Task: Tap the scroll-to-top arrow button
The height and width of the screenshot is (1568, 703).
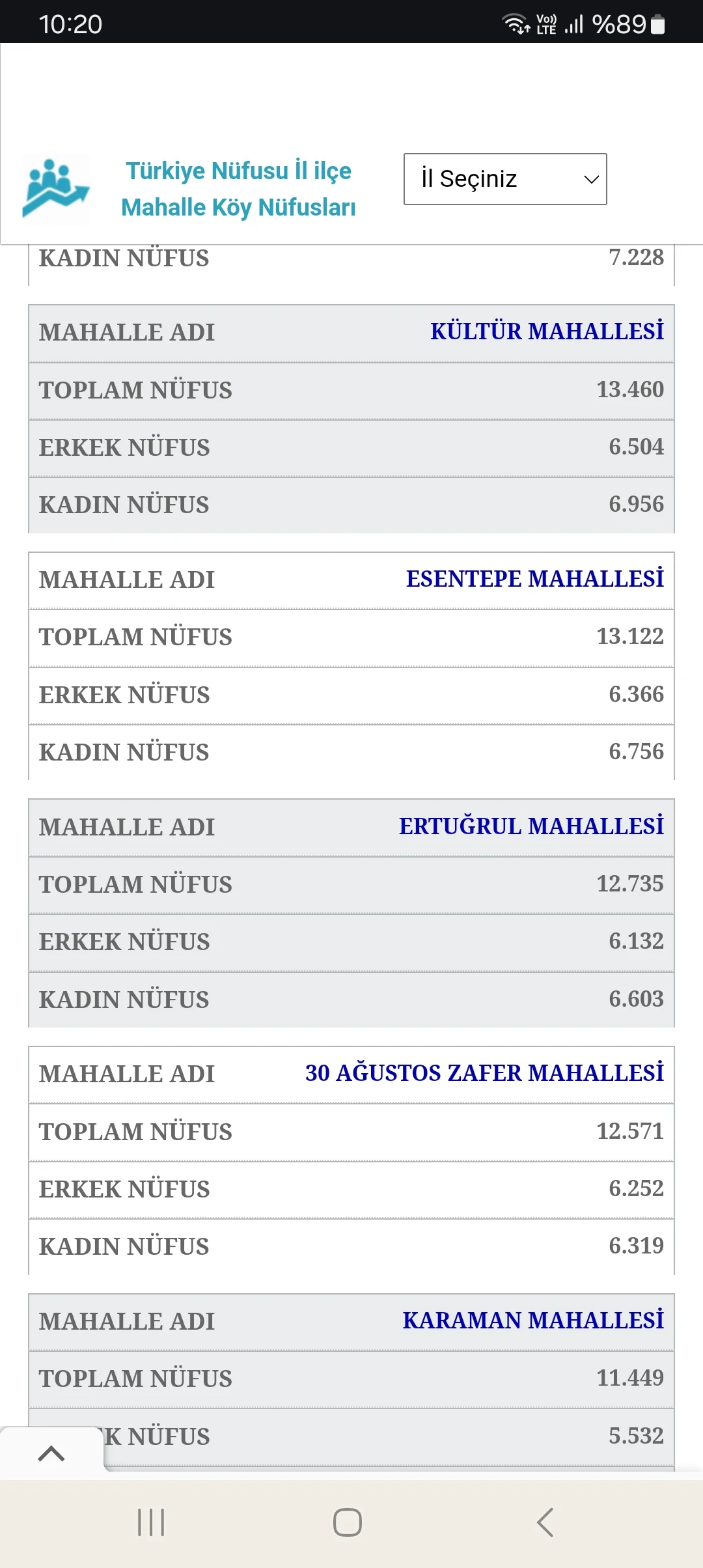Action: [x=51, y=1453]
